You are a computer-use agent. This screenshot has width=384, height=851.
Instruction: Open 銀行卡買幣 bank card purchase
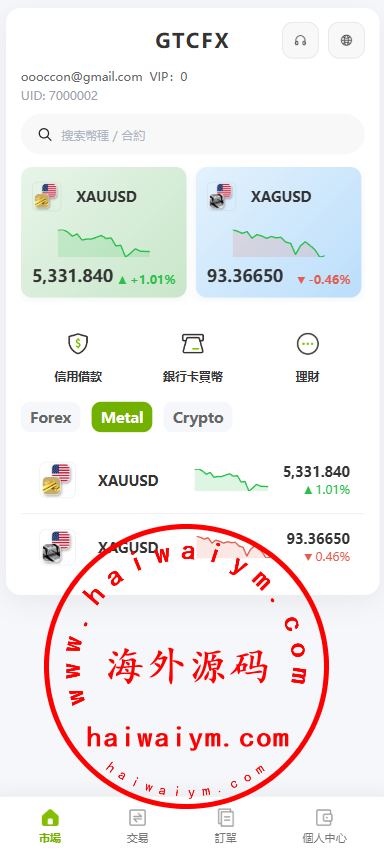point(193,358)
